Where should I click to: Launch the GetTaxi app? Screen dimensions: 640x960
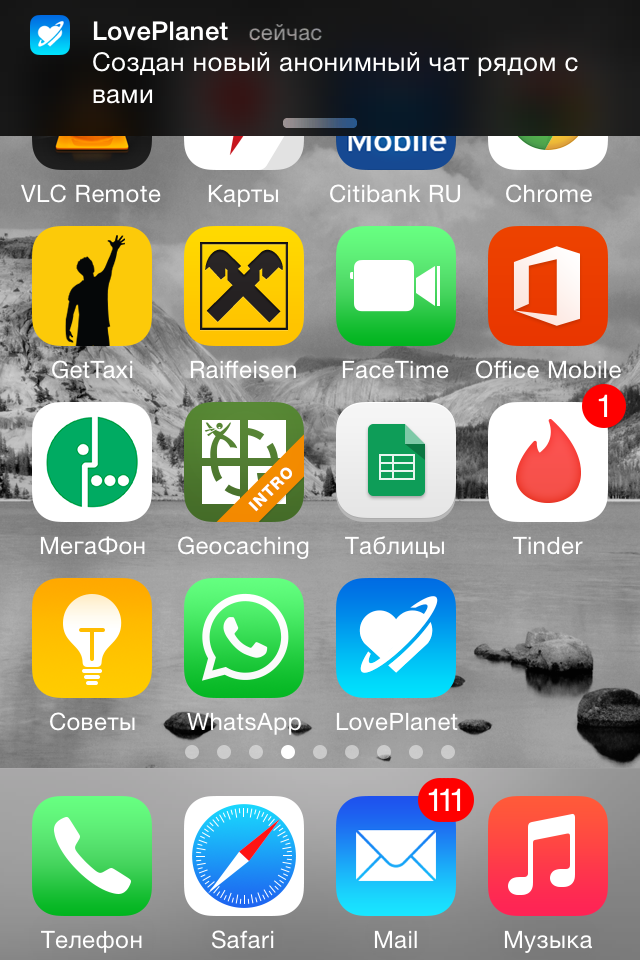(92, 286)
